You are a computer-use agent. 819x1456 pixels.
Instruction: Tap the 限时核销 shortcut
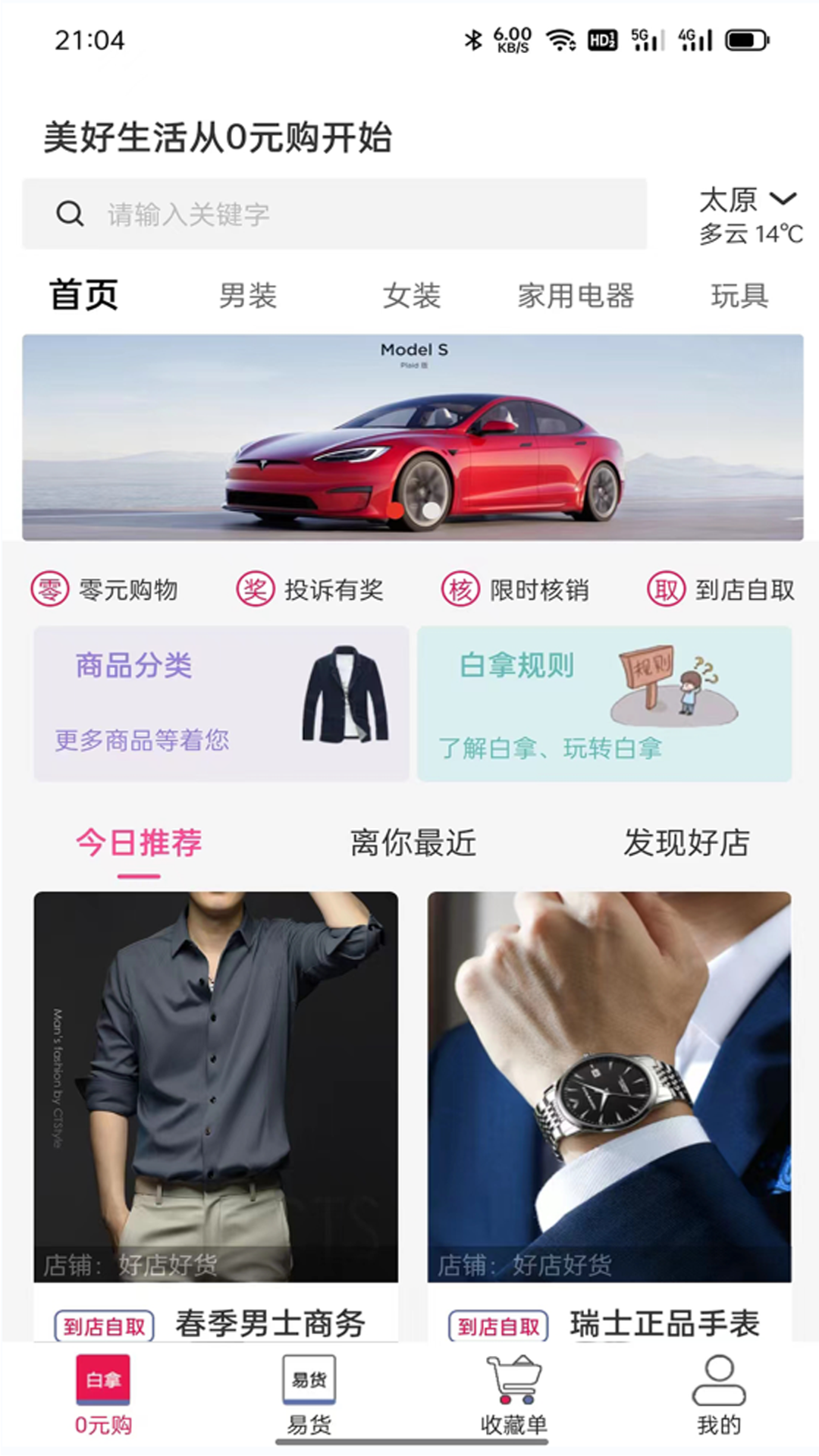[516, 589]
